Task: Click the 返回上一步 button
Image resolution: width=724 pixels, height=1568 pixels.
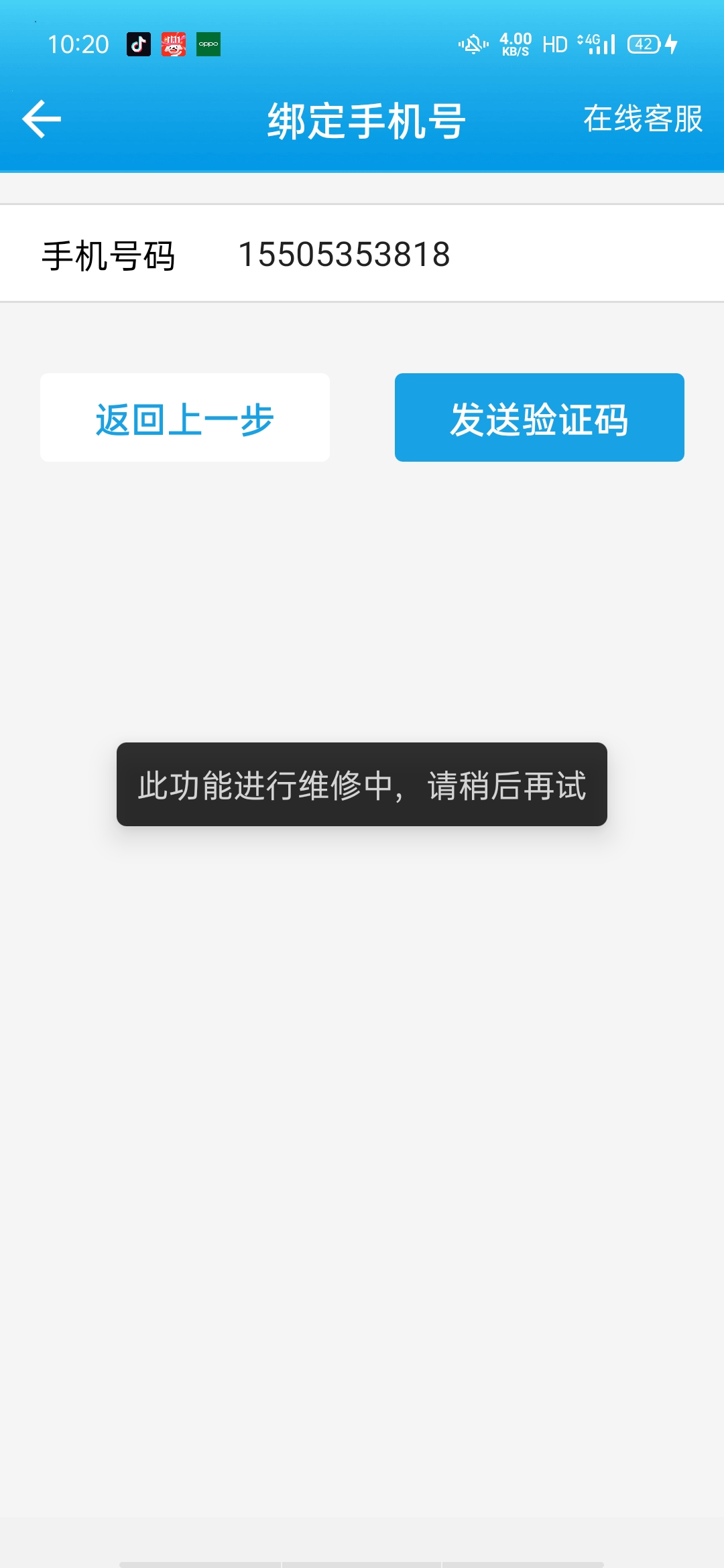Action: pyautogui.click(x=185, y=417)
